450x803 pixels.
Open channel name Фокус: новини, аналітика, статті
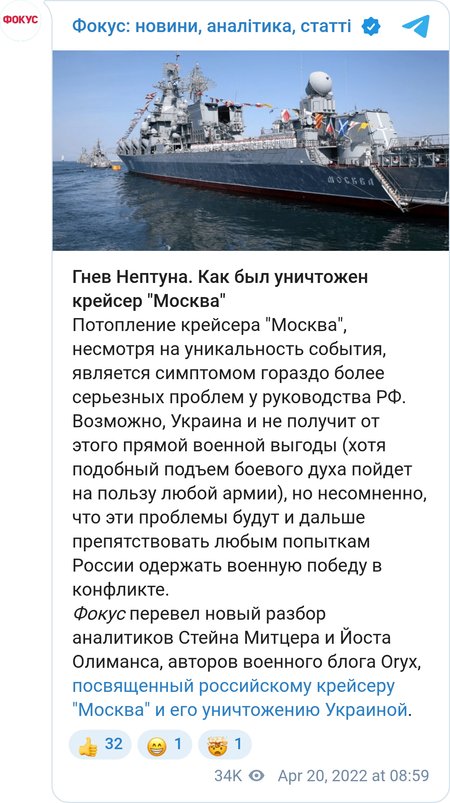(x=211, y=26)
